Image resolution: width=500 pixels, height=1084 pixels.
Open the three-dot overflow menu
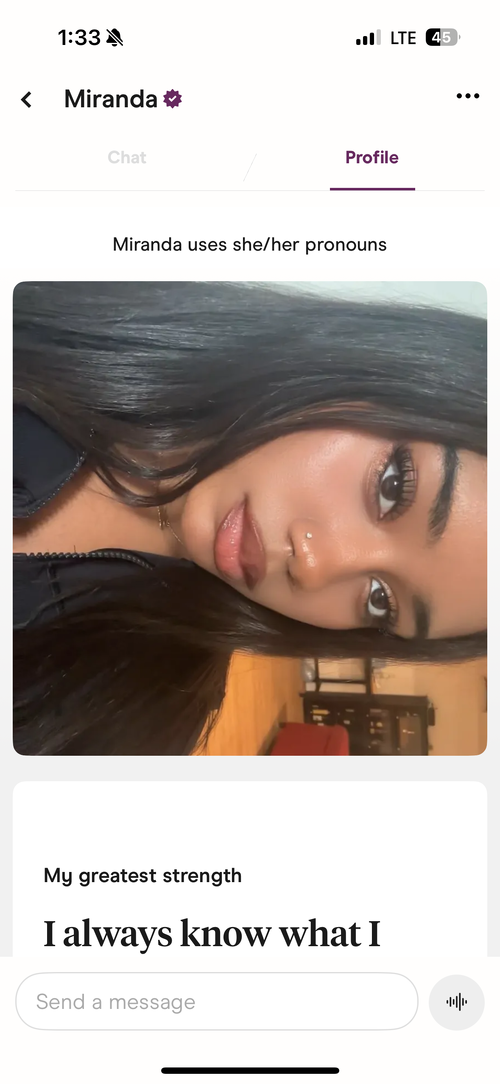tap(467, 96)
